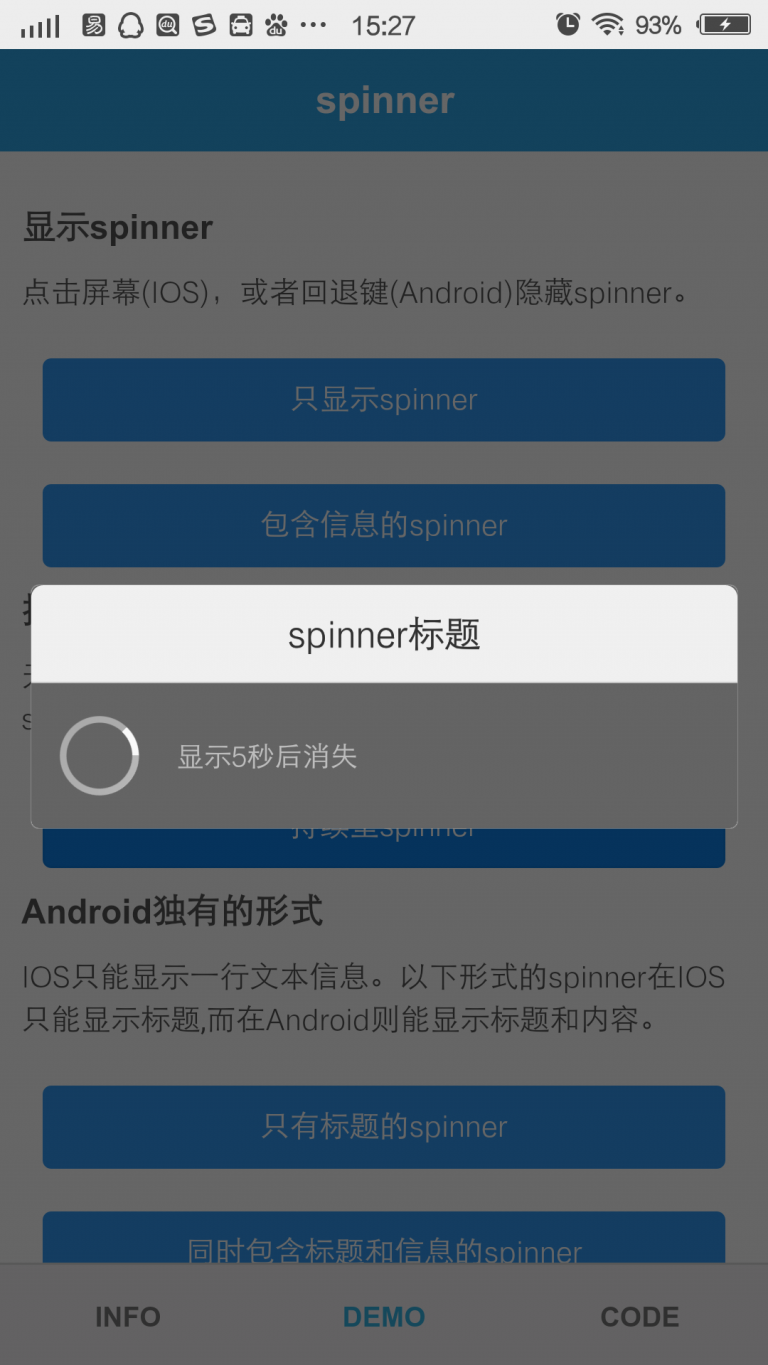Viewport: 768px width, 1365px height.
Task: Tap the signal strength bars icon
Action: pyautogui.click(x=38, y=25)
